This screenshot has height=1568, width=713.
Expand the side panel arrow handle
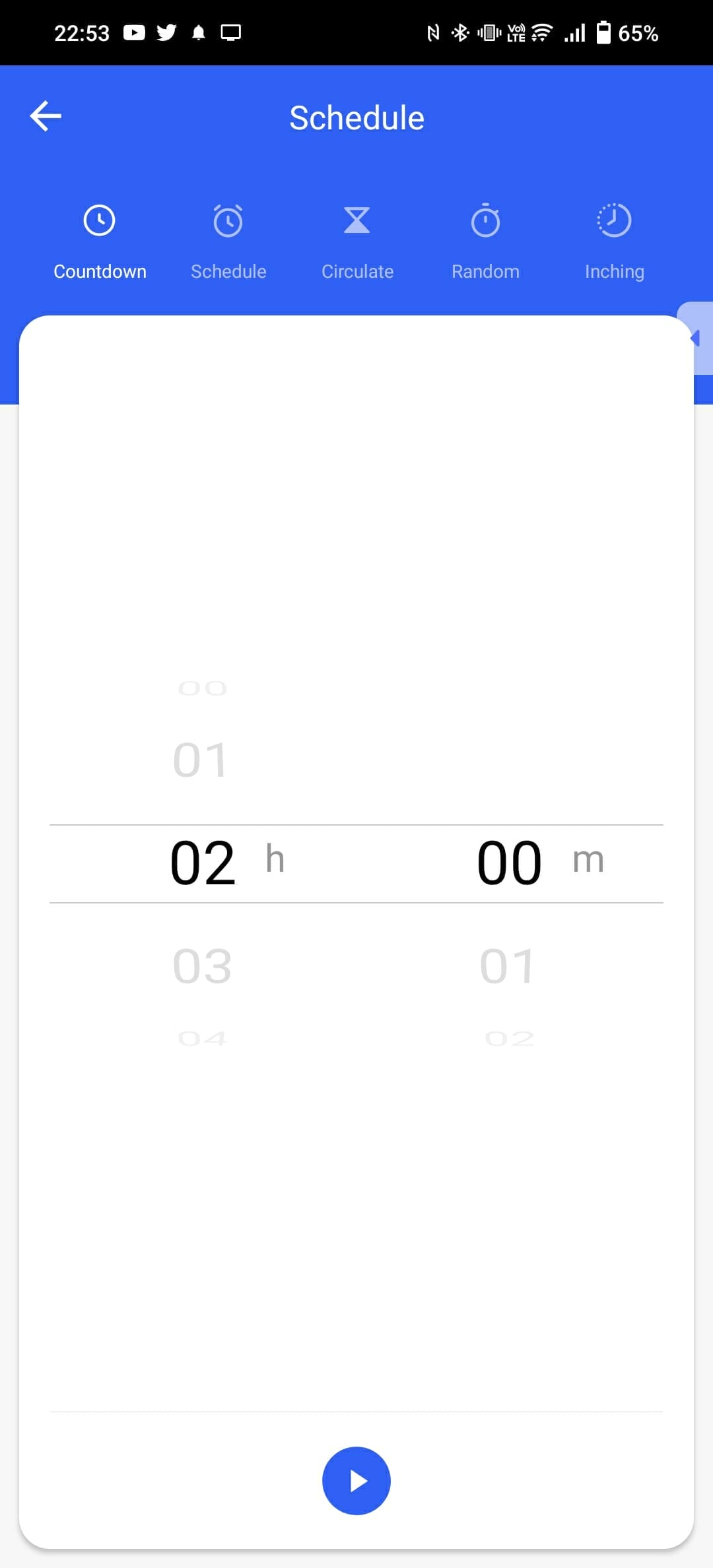click(695, 339)
